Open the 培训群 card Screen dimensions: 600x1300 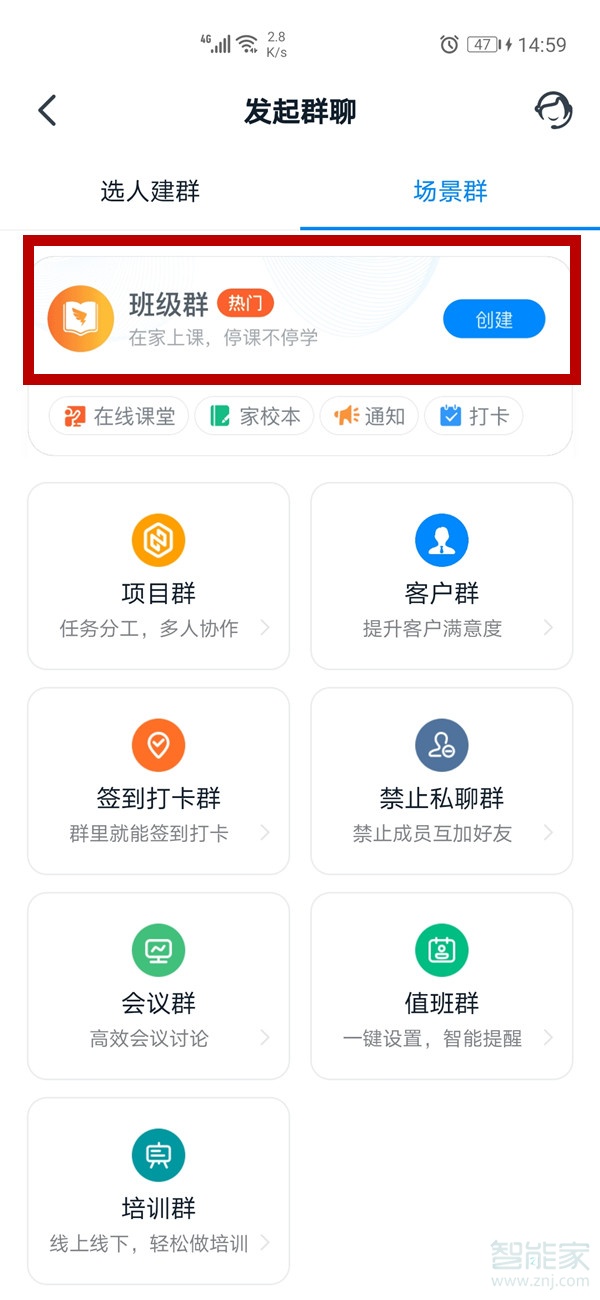pos(158,1191)
